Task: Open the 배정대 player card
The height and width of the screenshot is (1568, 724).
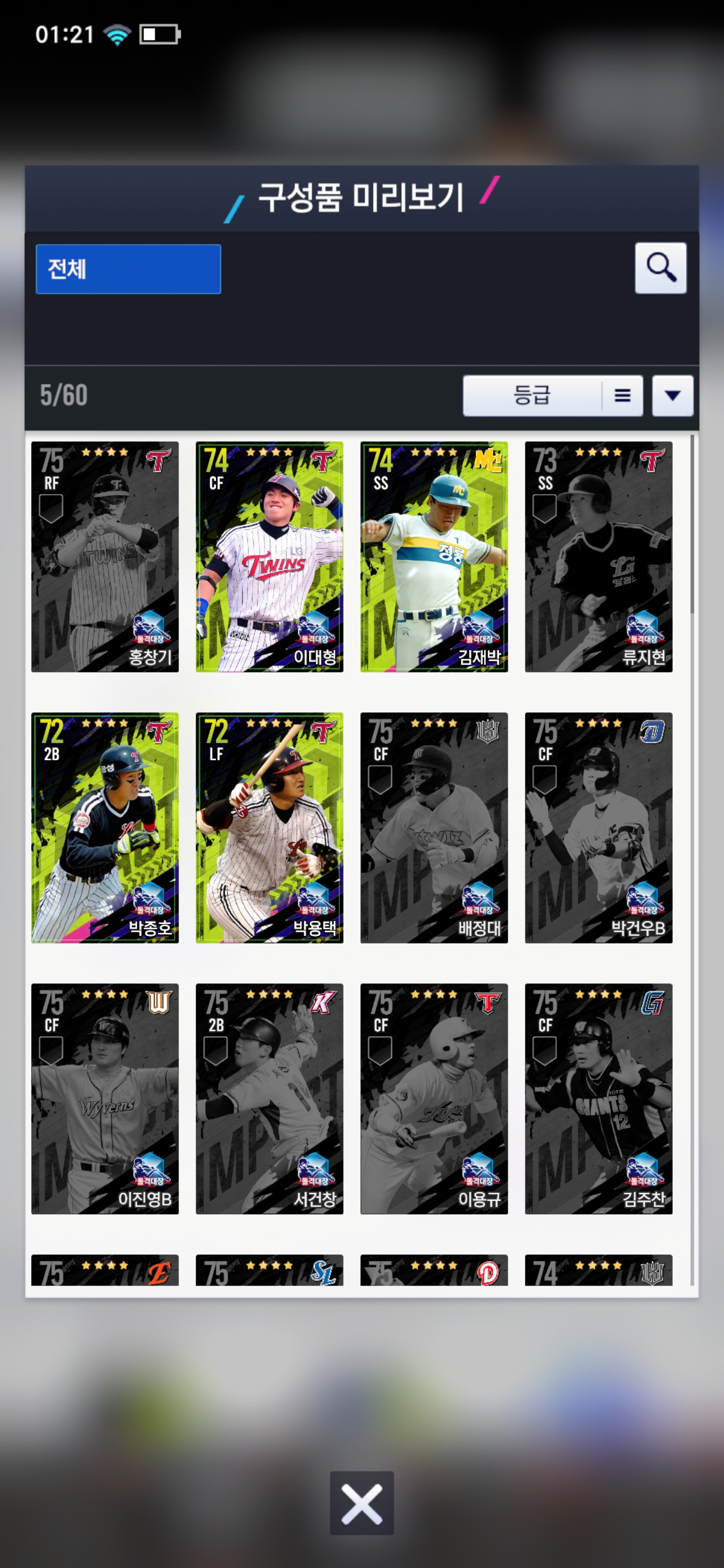Action: pyautogui.click(x=433, y=827)
